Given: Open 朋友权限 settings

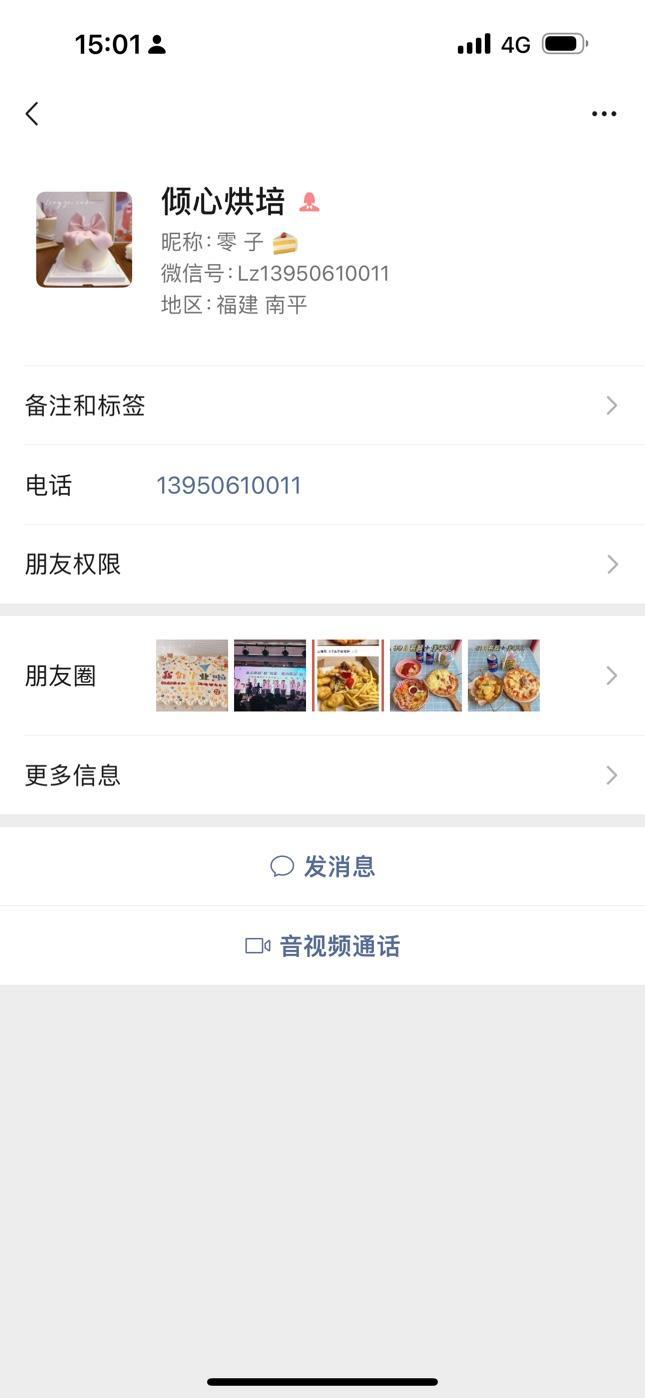Looking at the screenshot, I should (322, 564).
